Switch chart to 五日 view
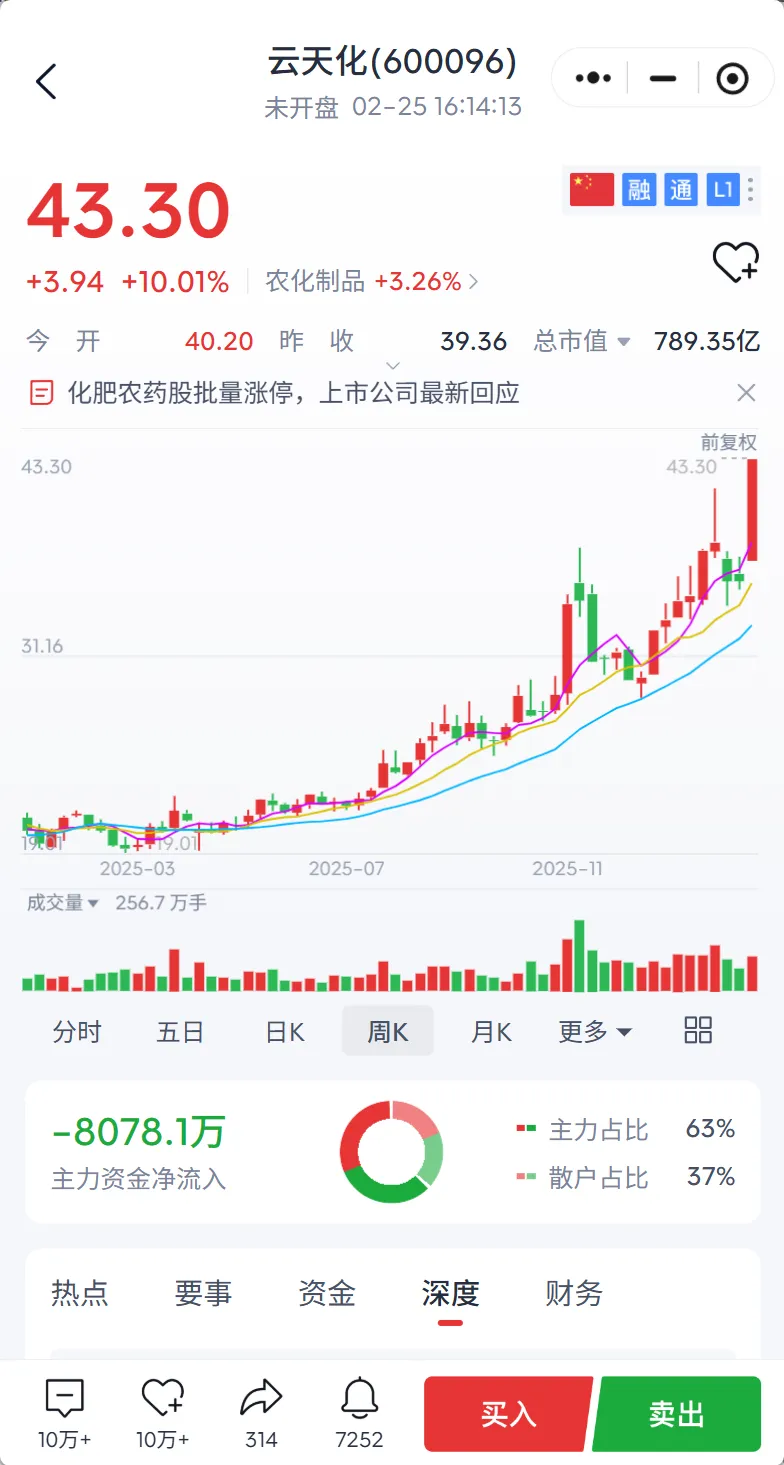 click(x=181, y=1031)
